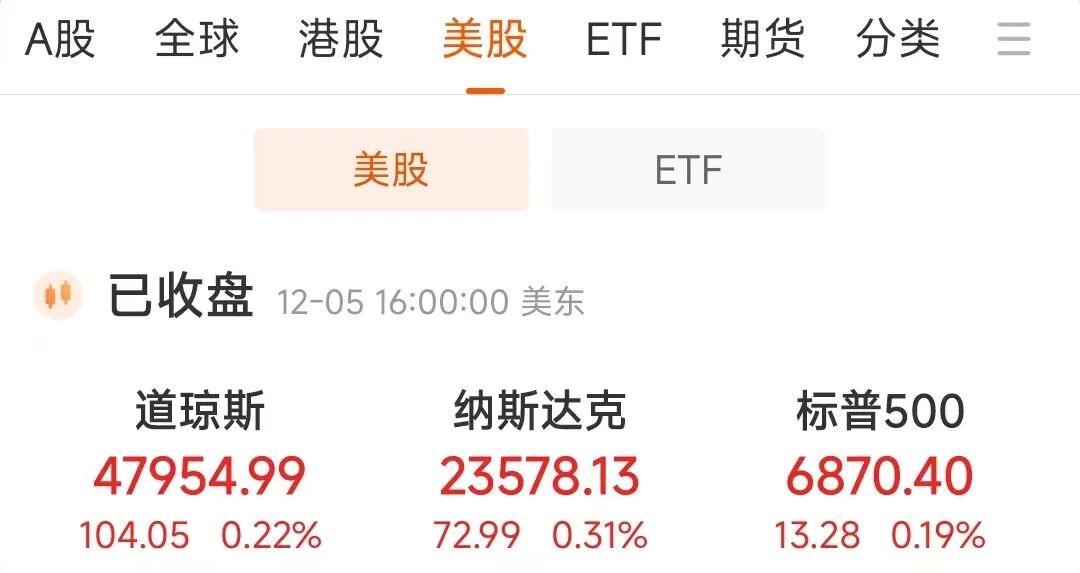Image resolution: width=1080 pixels, height=573 pixels.
Task: Switch to the 港股 tab
Action: tap(341, 40)
